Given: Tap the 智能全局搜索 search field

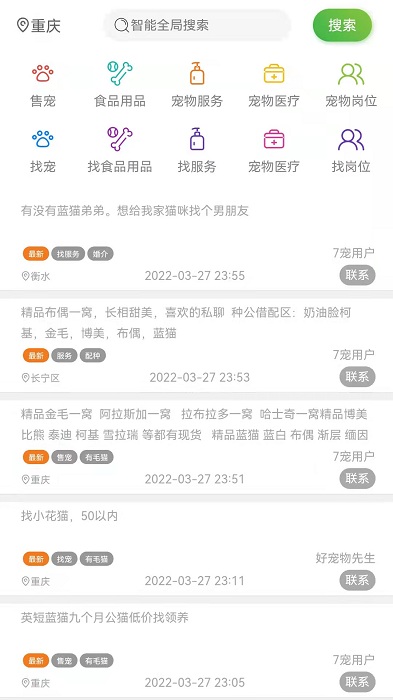Looking at the screenshot, I should click(197, 25).
